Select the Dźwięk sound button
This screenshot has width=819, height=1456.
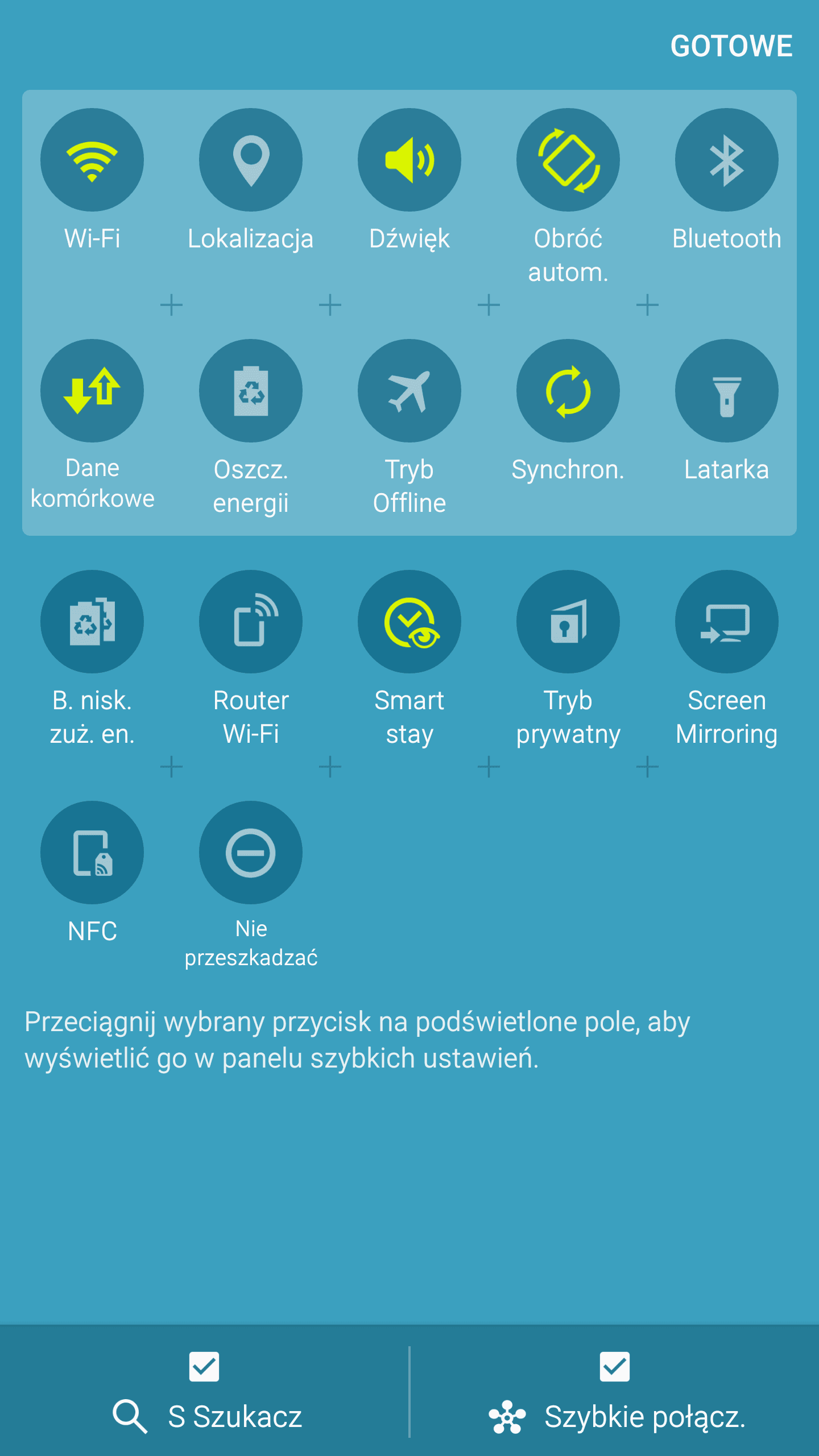(409, 160)
